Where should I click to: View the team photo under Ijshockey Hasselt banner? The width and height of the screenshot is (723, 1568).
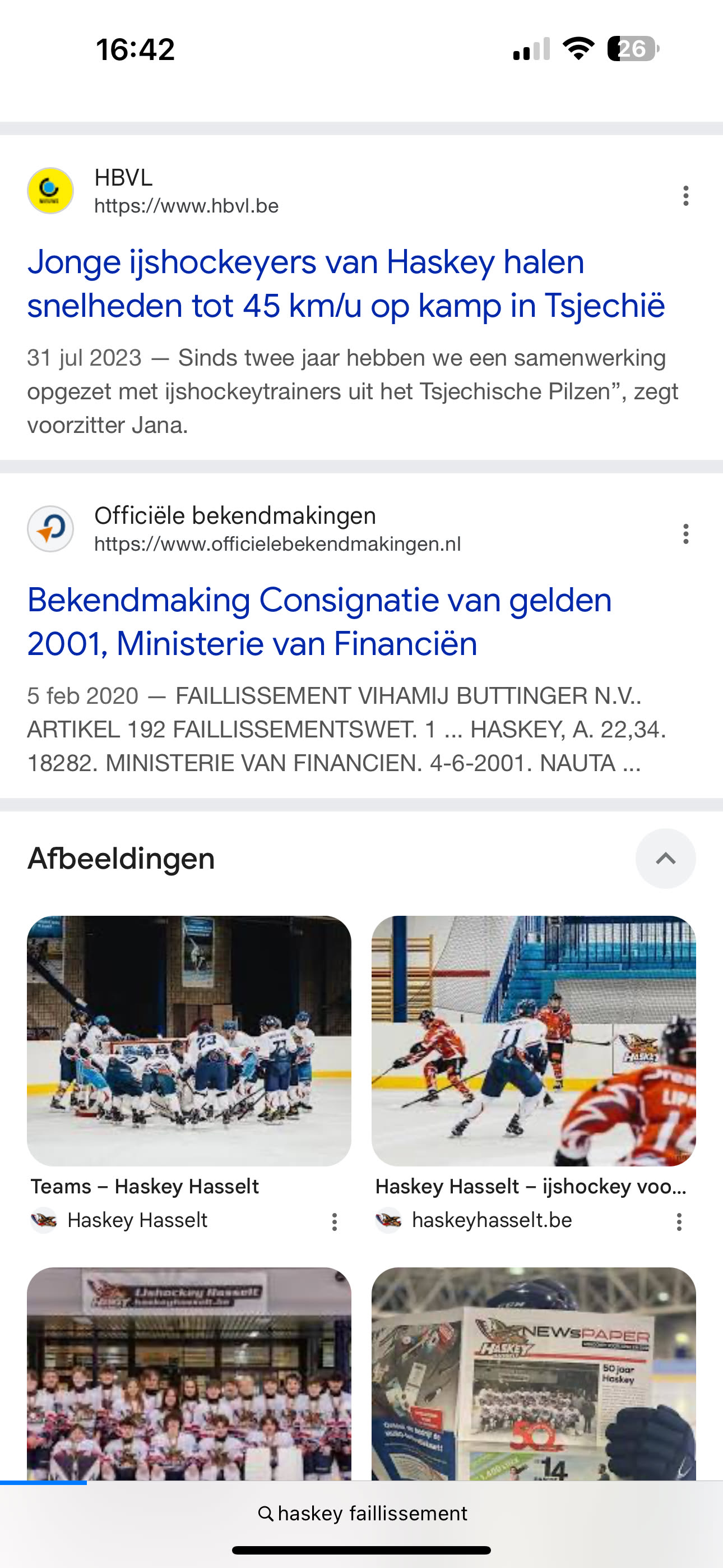point(189,1375)
